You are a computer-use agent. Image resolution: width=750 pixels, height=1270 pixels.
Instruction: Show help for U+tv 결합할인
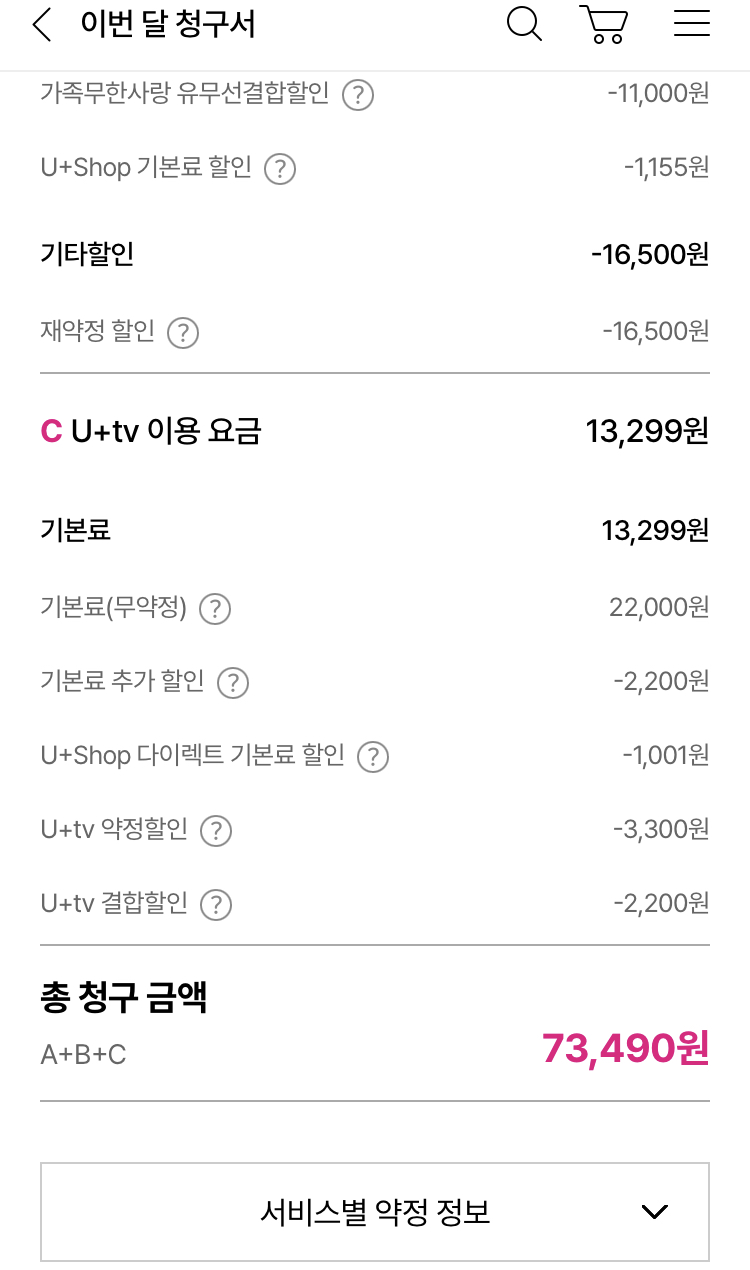pos(216,905)
